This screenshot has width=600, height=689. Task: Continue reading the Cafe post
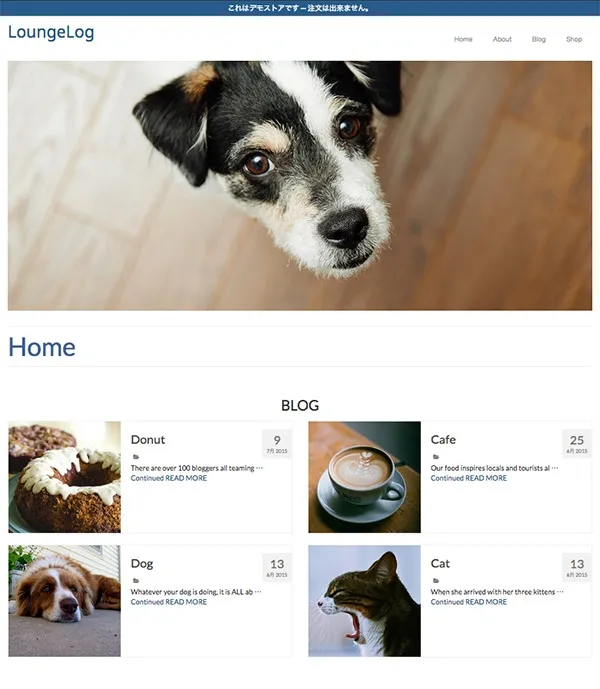(x=469, y=478)
